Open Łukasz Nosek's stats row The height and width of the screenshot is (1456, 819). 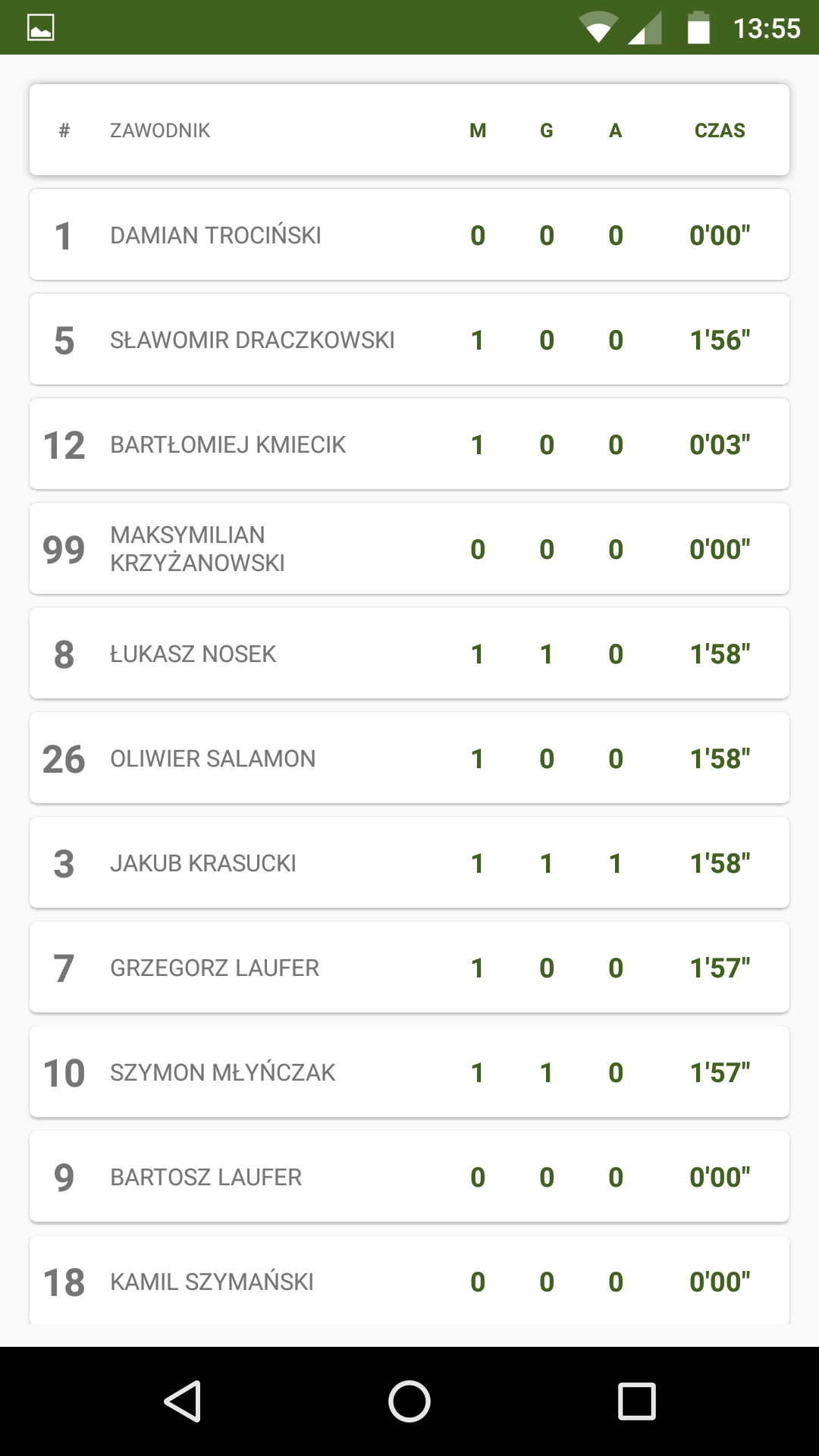tap(409, 654)
